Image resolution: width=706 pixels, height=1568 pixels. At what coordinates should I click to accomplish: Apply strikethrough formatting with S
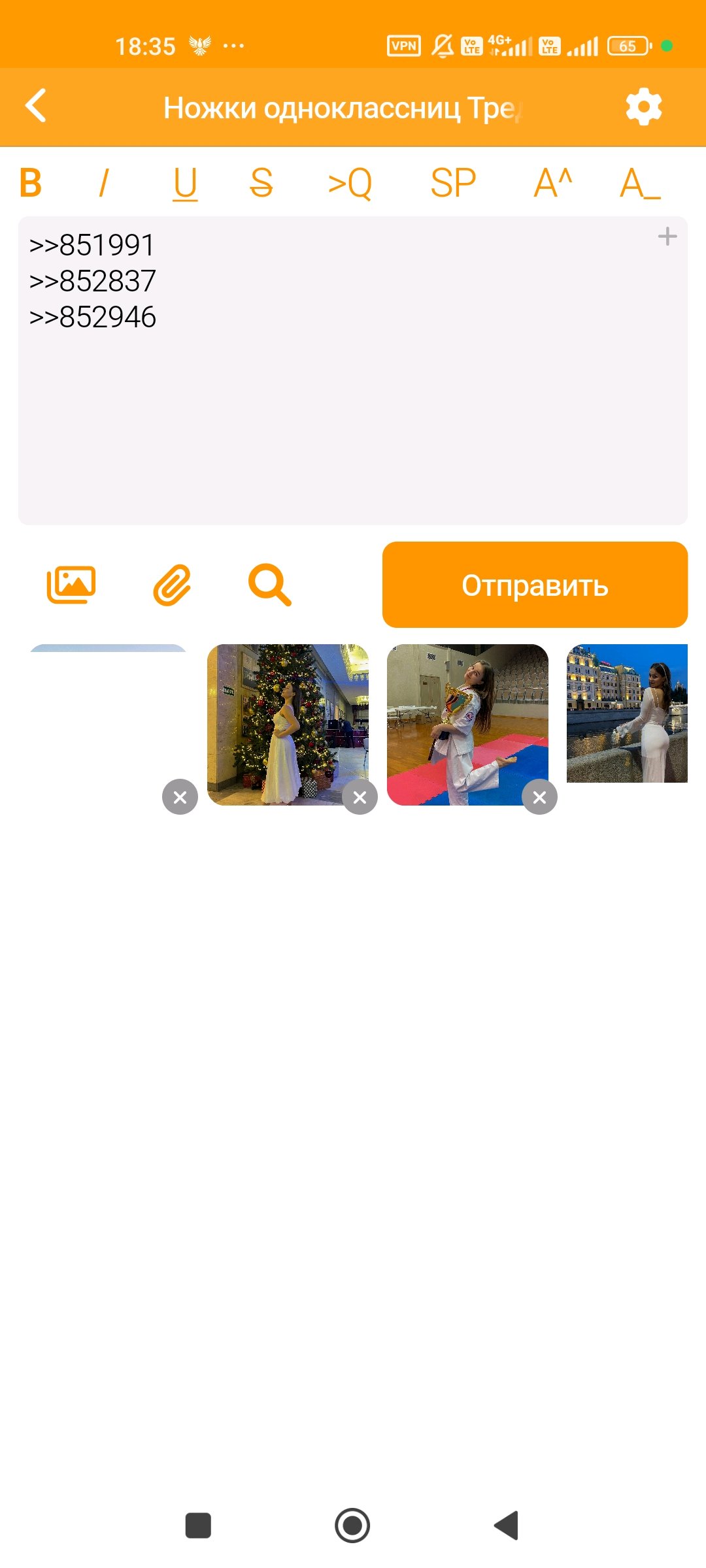coord(261,183)
